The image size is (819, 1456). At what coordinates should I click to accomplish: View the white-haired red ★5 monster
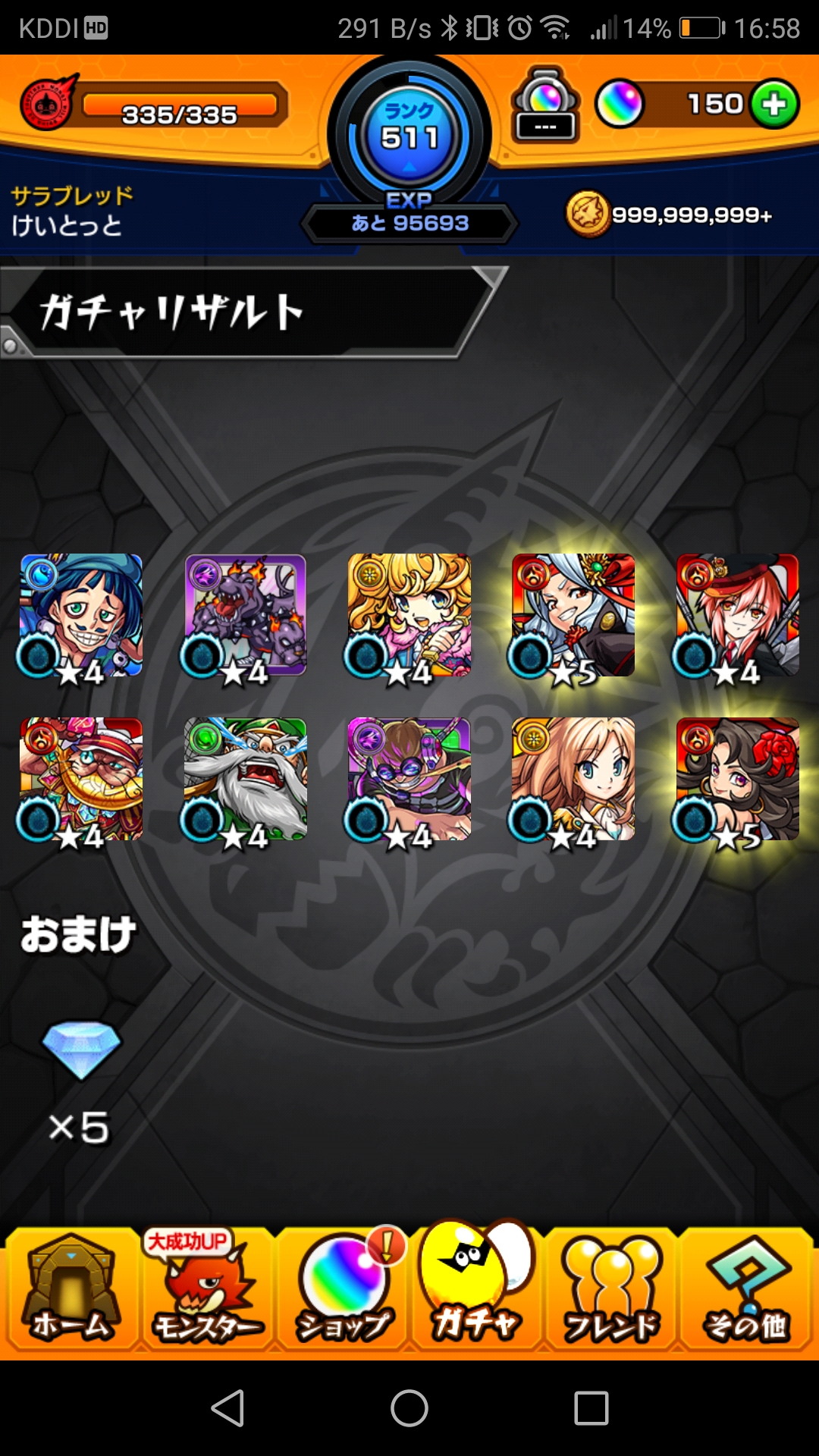click(573, 616)
